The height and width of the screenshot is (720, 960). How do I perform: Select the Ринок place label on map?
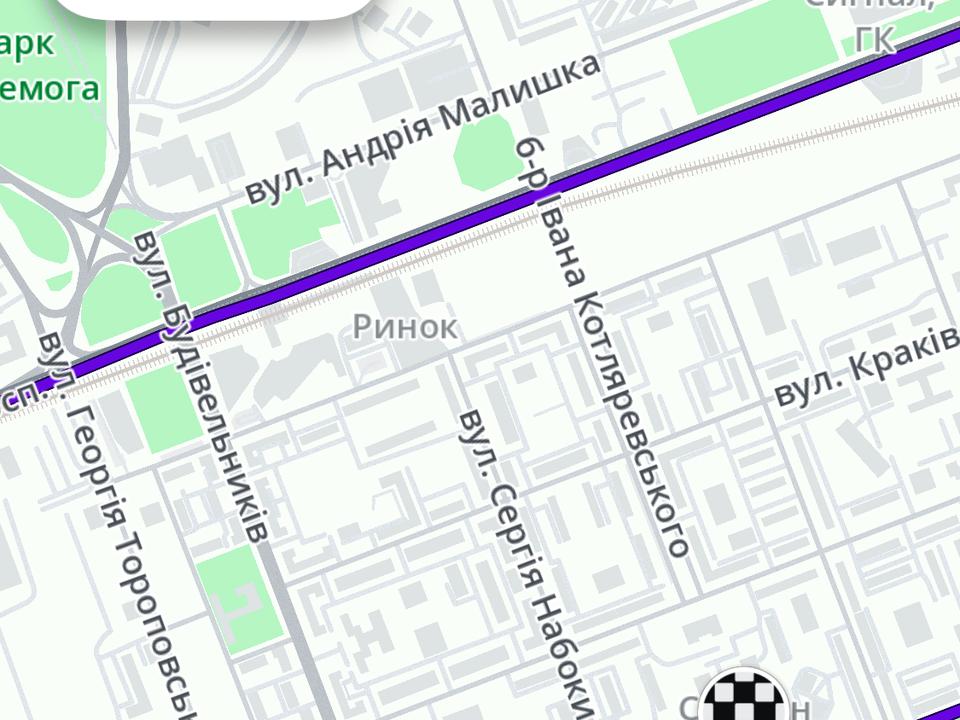[x=405, y=327]
